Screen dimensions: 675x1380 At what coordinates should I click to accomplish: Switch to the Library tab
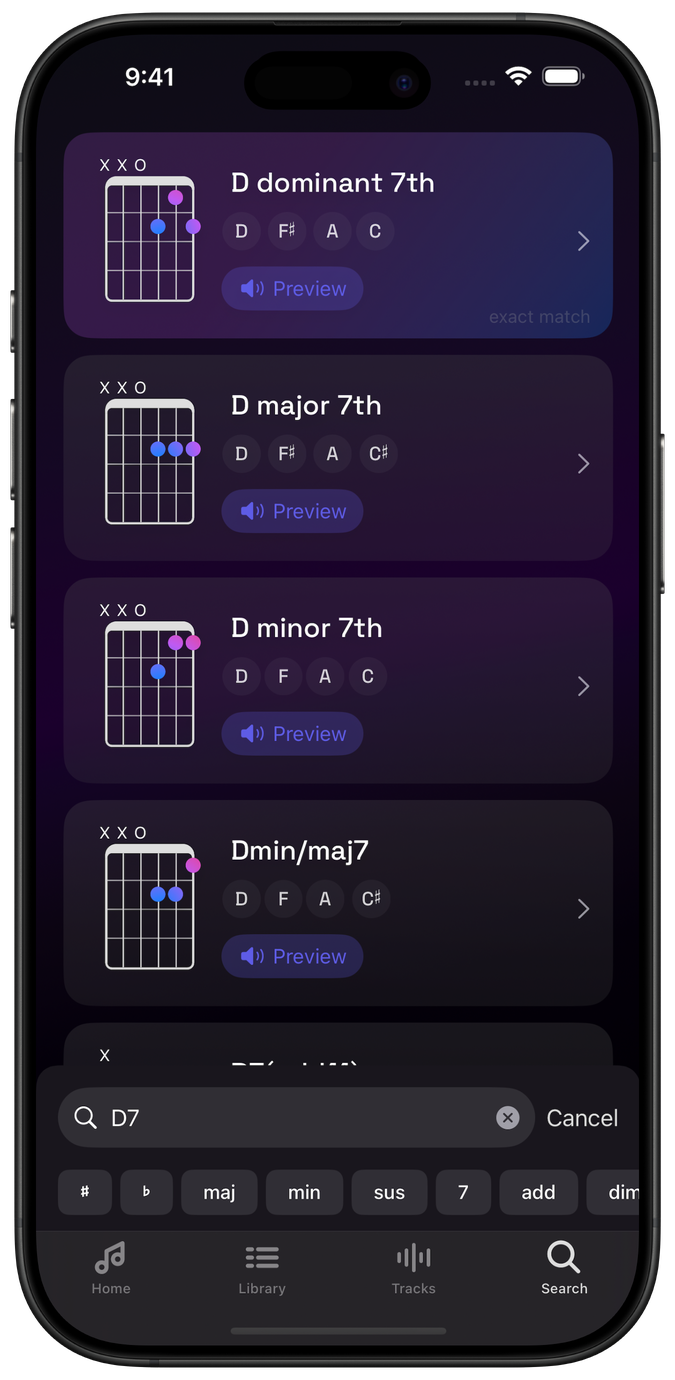tap(262, 1268)
